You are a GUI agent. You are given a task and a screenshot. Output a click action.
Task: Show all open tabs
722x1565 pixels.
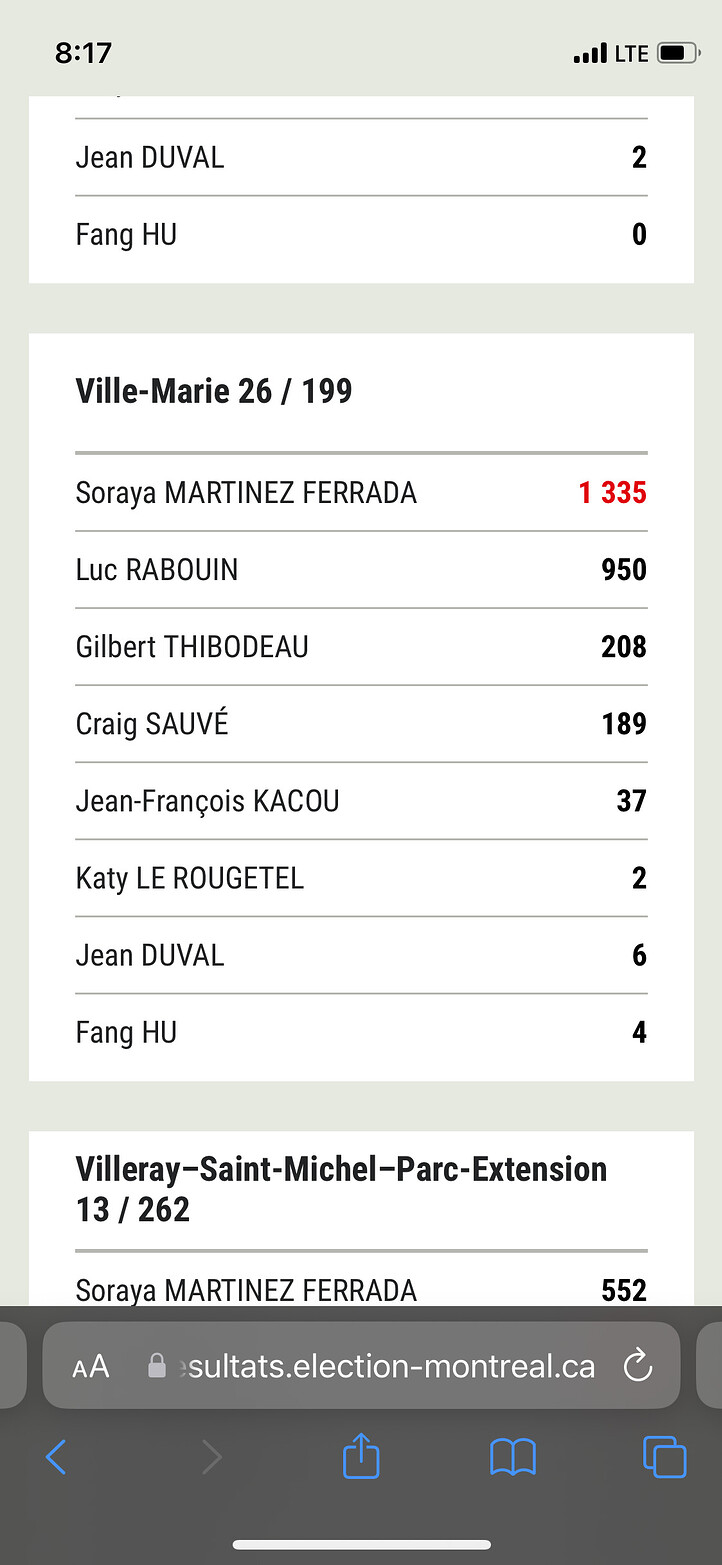pos(665,1457)
